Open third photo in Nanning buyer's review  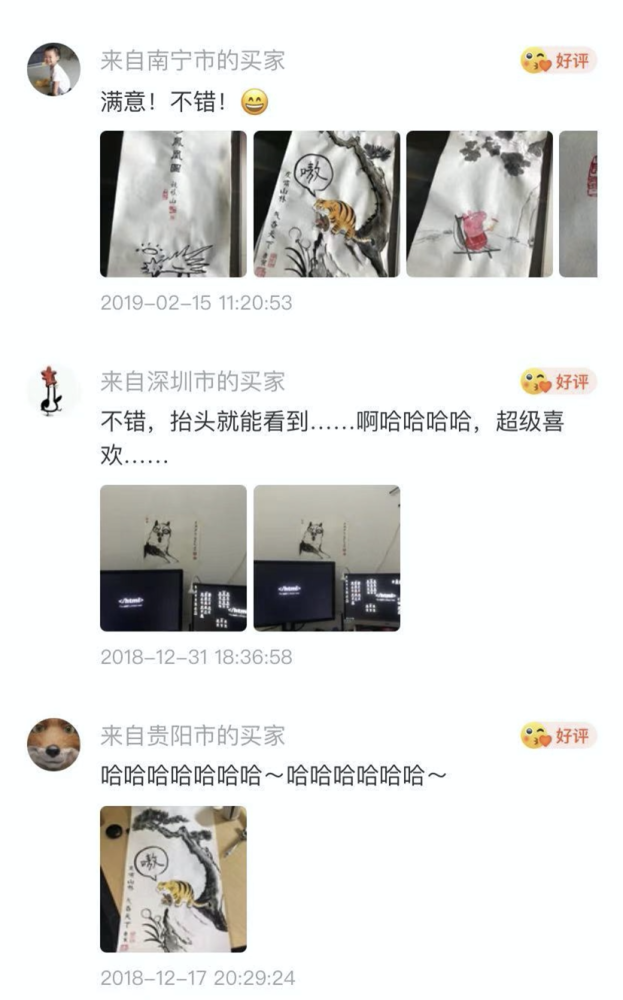(x=479, y=204)
